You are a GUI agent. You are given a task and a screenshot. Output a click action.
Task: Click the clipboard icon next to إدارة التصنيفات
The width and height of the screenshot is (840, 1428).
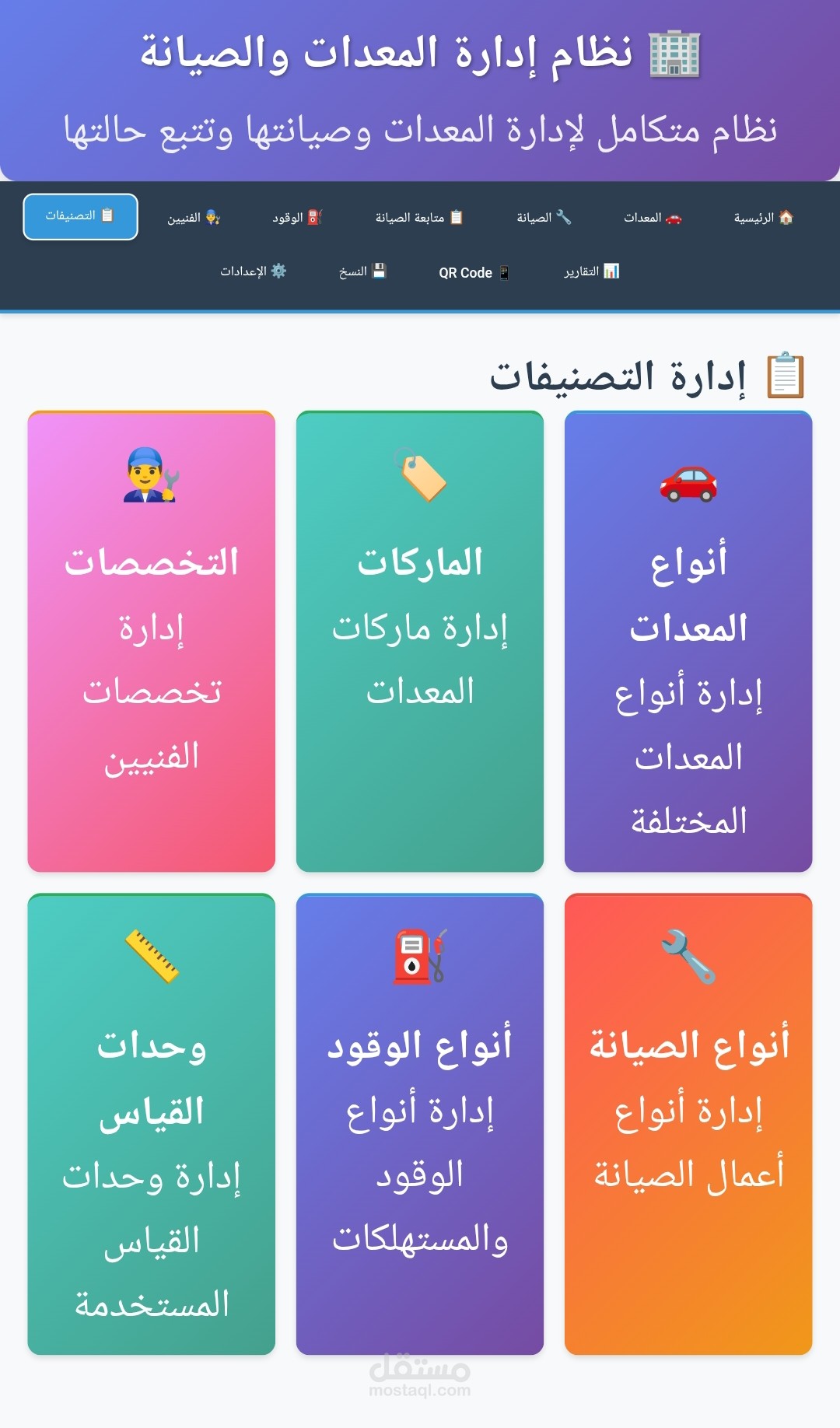(x=786, y=375)
